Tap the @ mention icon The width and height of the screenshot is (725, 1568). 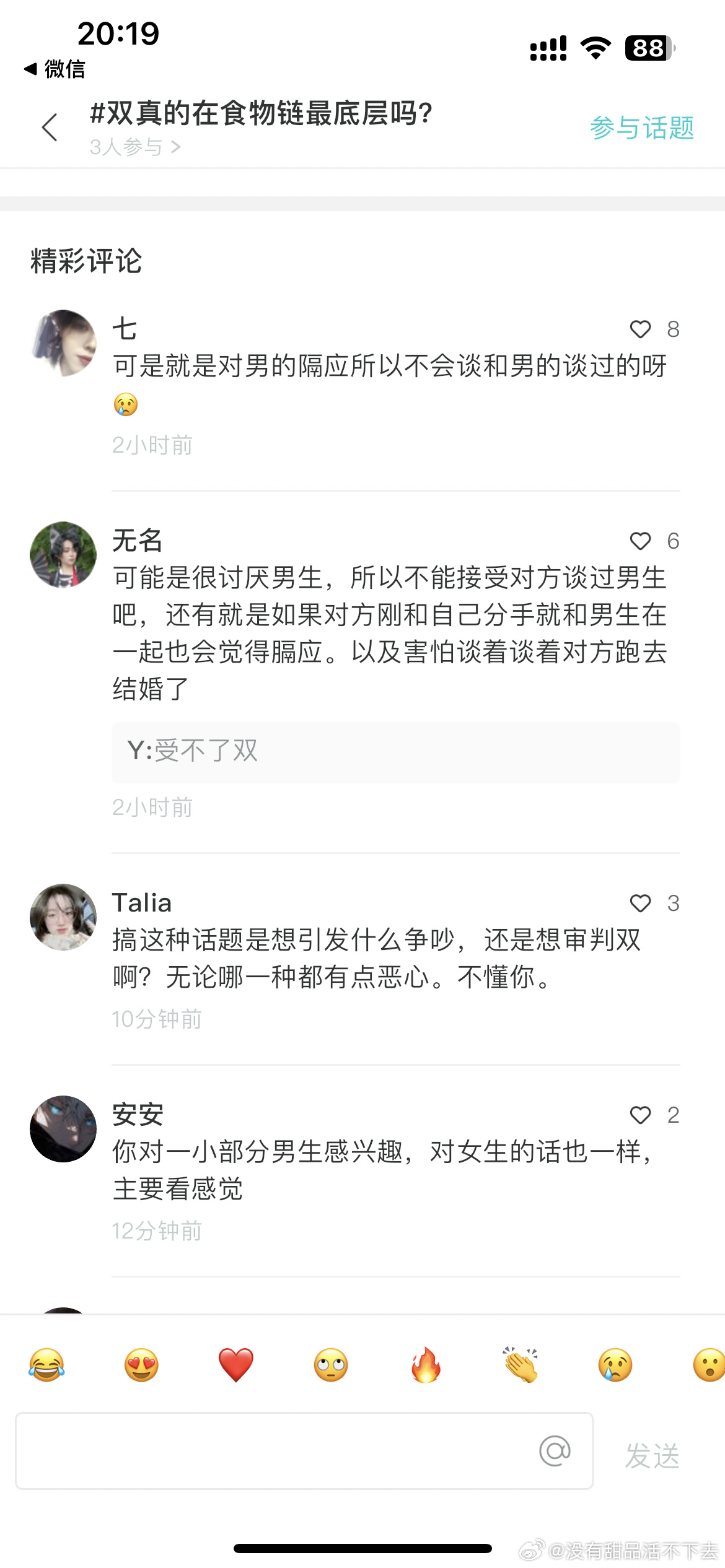pyautogui.click(x=555, y=1451)
